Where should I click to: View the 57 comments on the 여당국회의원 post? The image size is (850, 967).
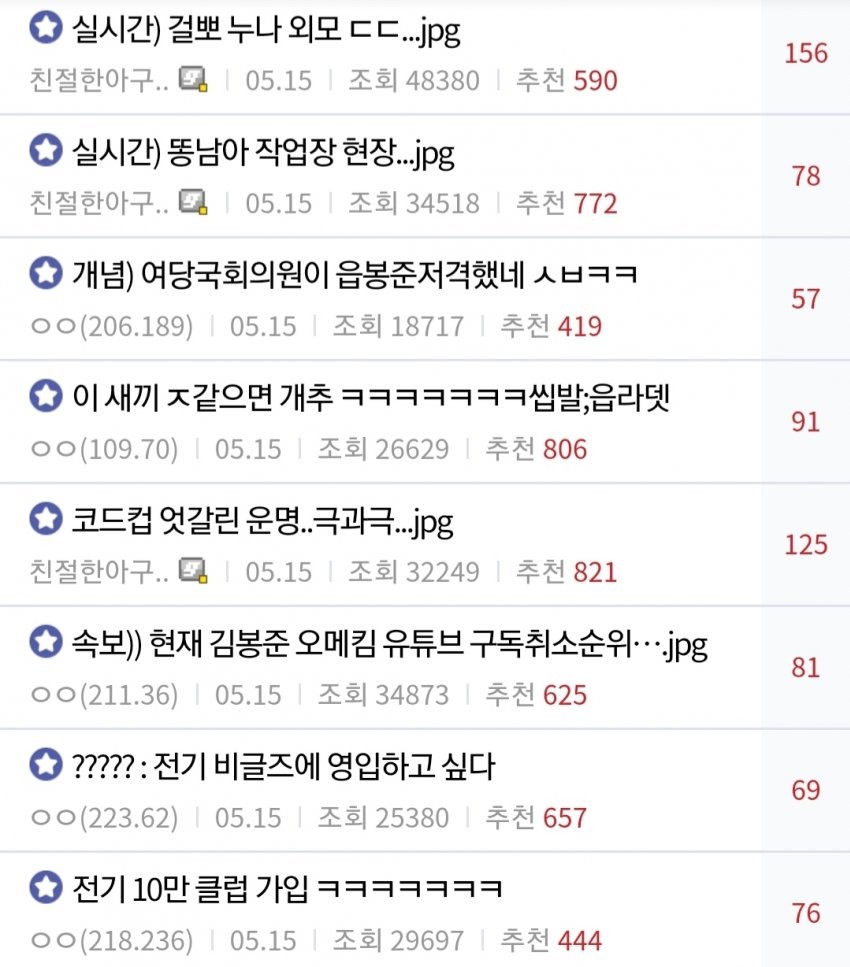806,299
